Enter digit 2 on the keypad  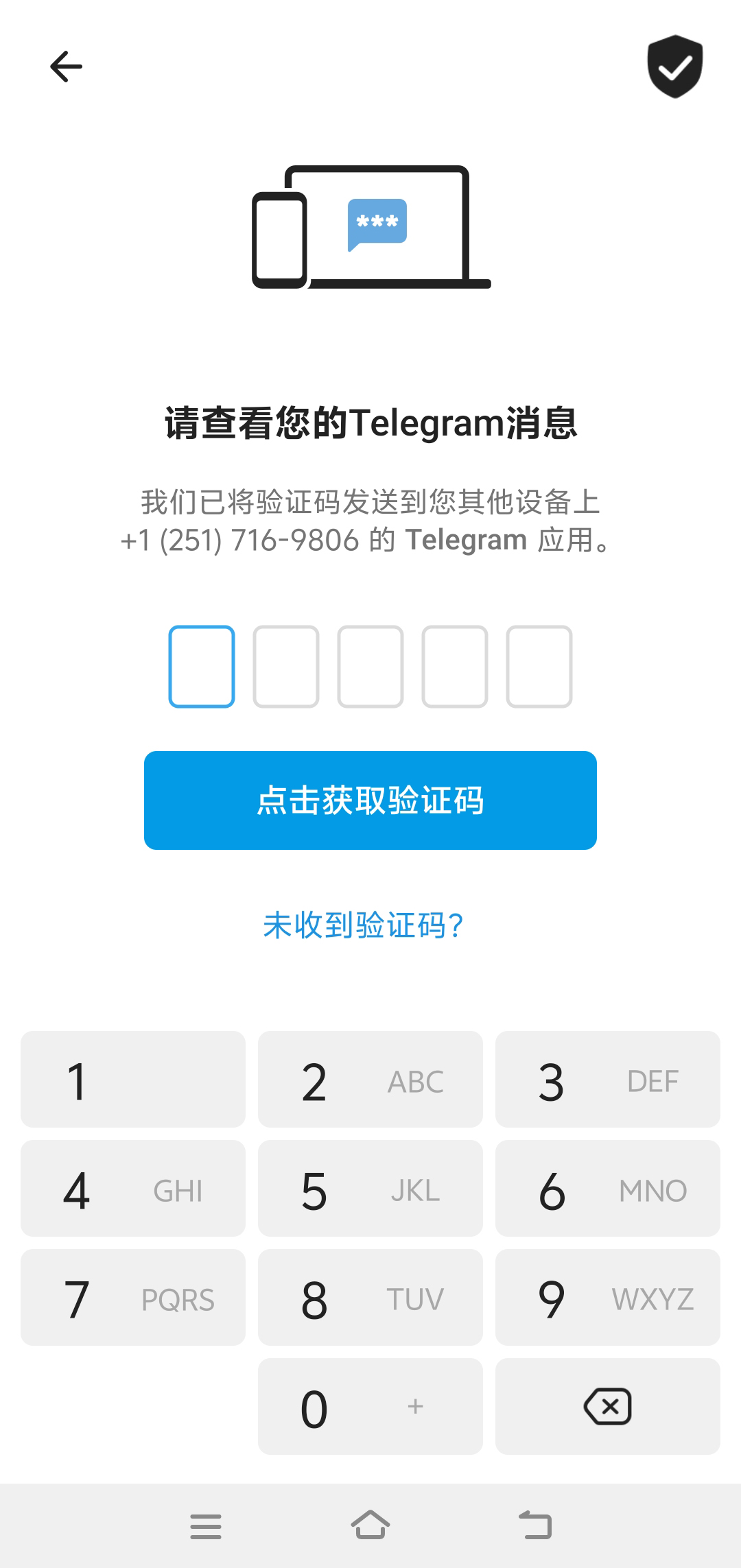pos(370,1079)
